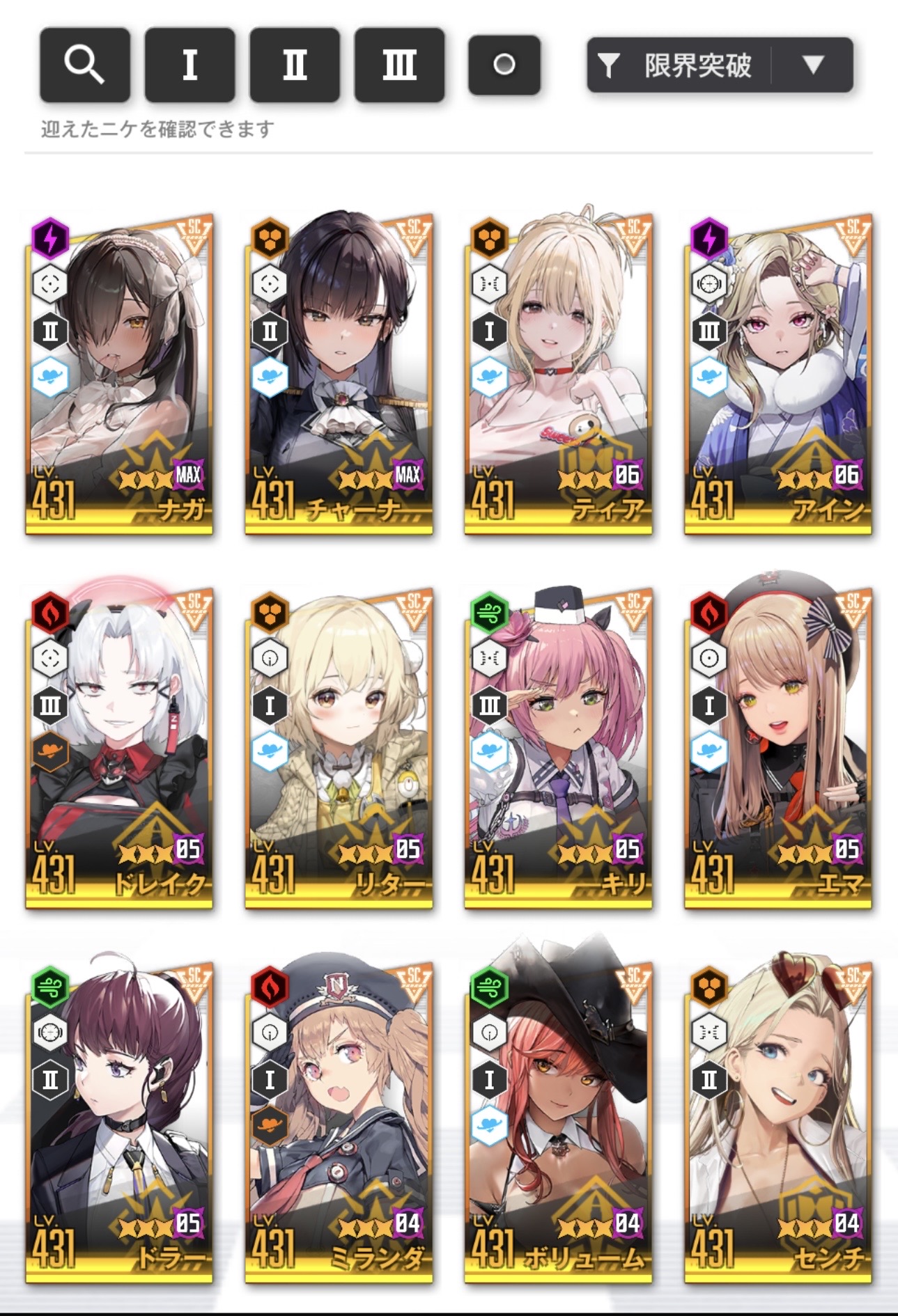View エマ character details
This screenshot has width=898, height=1316.
[777, 749]
